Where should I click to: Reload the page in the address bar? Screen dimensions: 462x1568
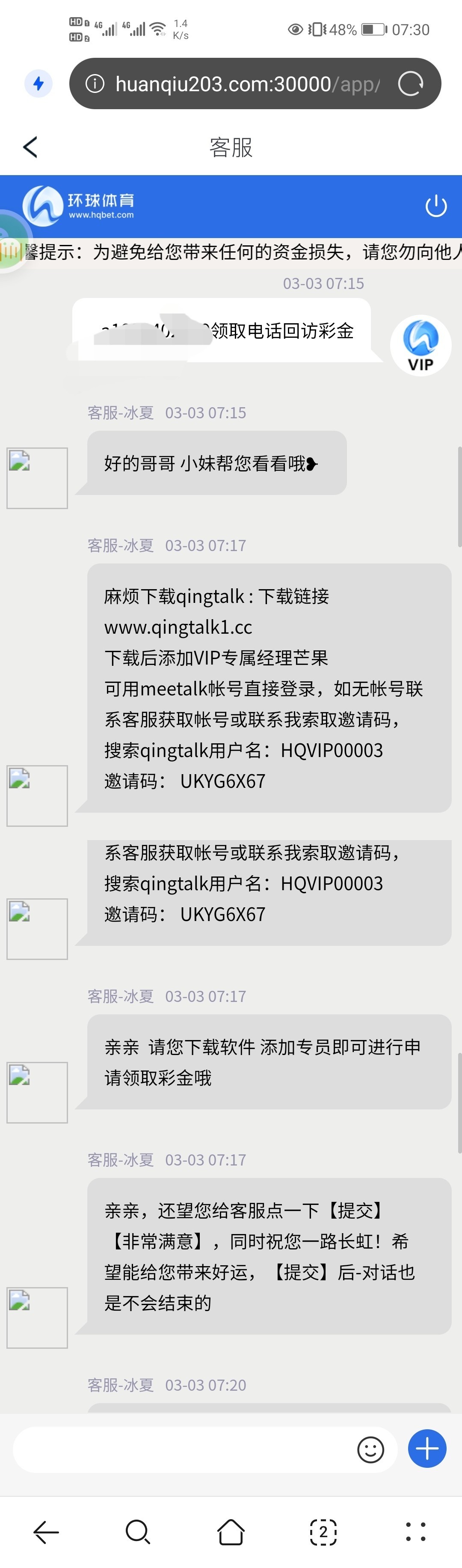(410, 83)
